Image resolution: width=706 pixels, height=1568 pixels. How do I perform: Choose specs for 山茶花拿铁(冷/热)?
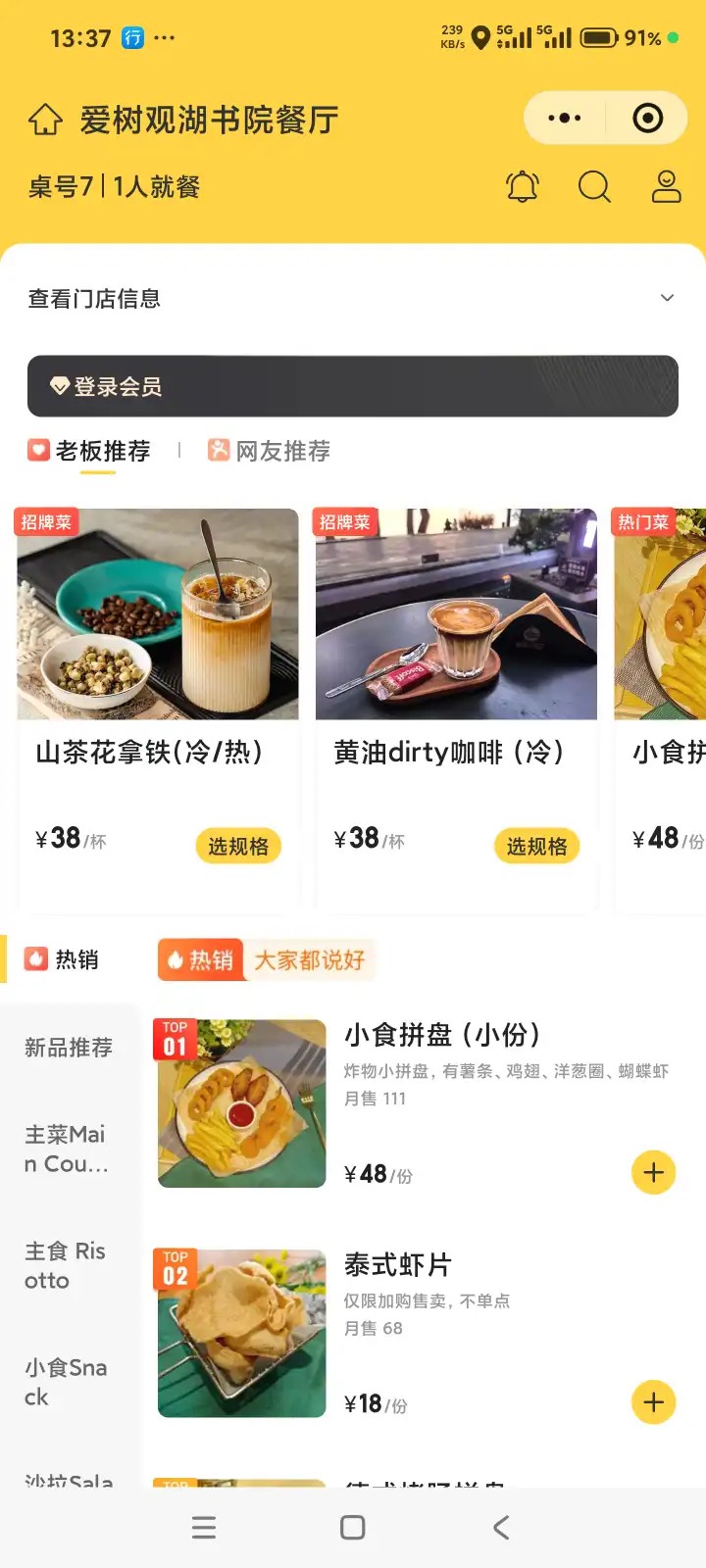click(x=238, y=846)
